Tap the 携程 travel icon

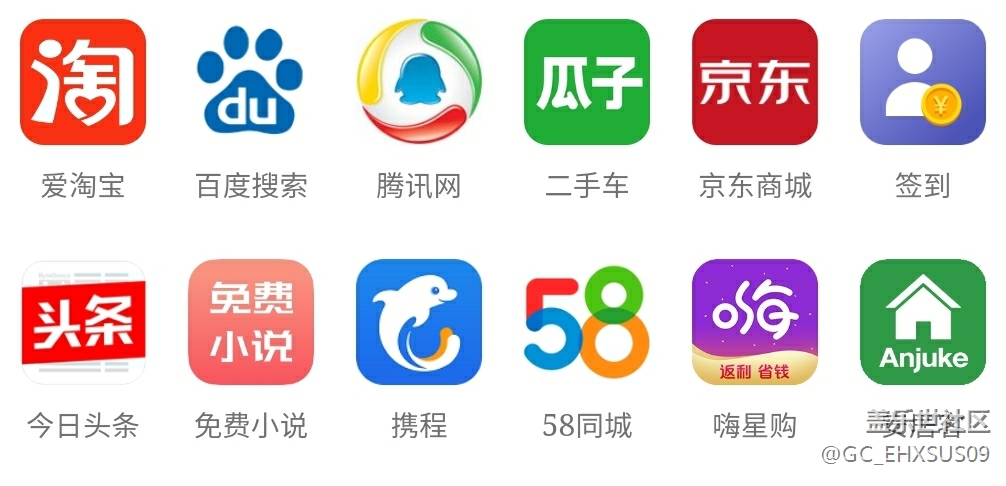419,322
